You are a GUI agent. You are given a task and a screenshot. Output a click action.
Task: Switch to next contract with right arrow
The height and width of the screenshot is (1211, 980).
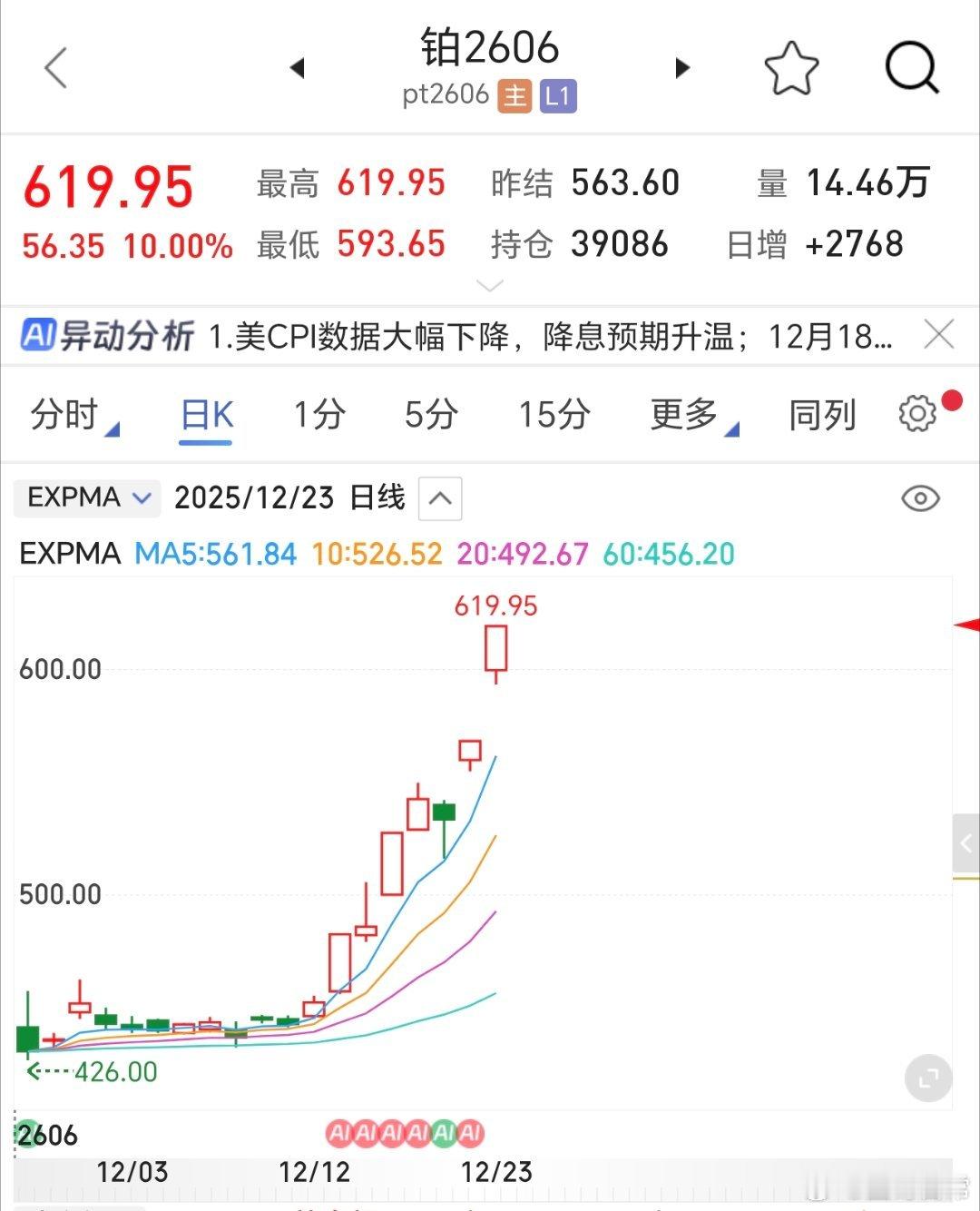(682, 68)
